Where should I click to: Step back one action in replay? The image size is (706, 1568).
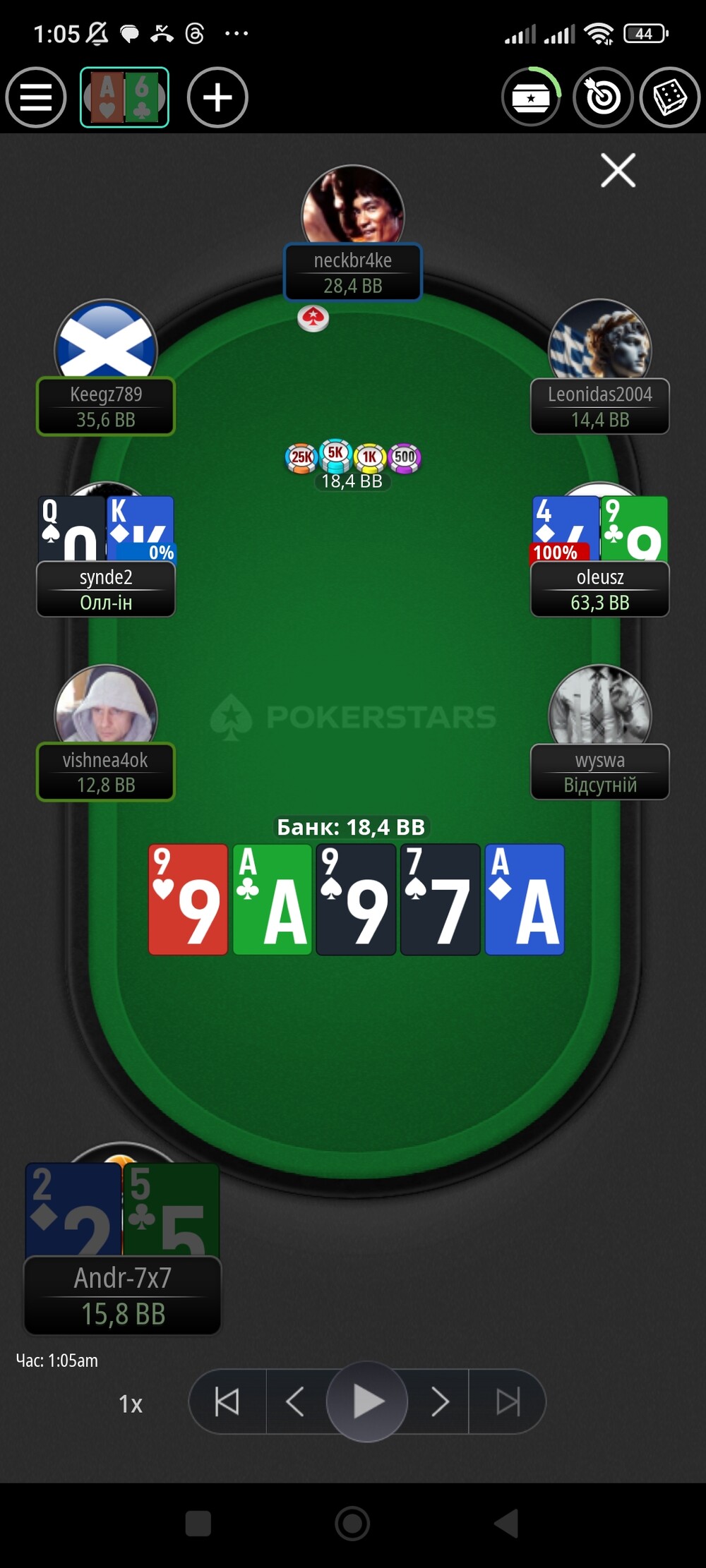(295, 1401)
